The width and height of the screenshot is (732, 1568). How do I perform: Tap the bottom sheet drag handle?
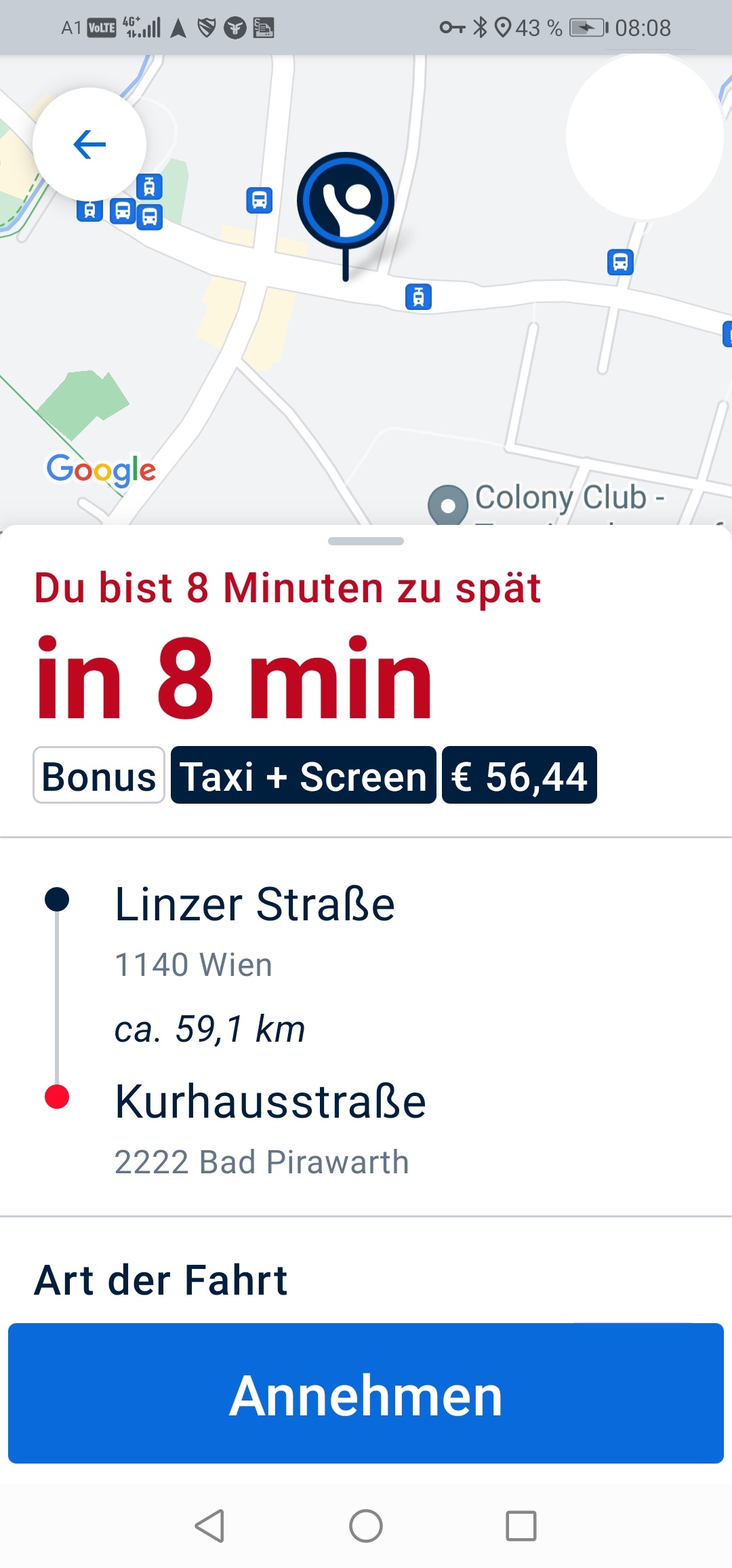pyautogui.click(x=366, y=541)
